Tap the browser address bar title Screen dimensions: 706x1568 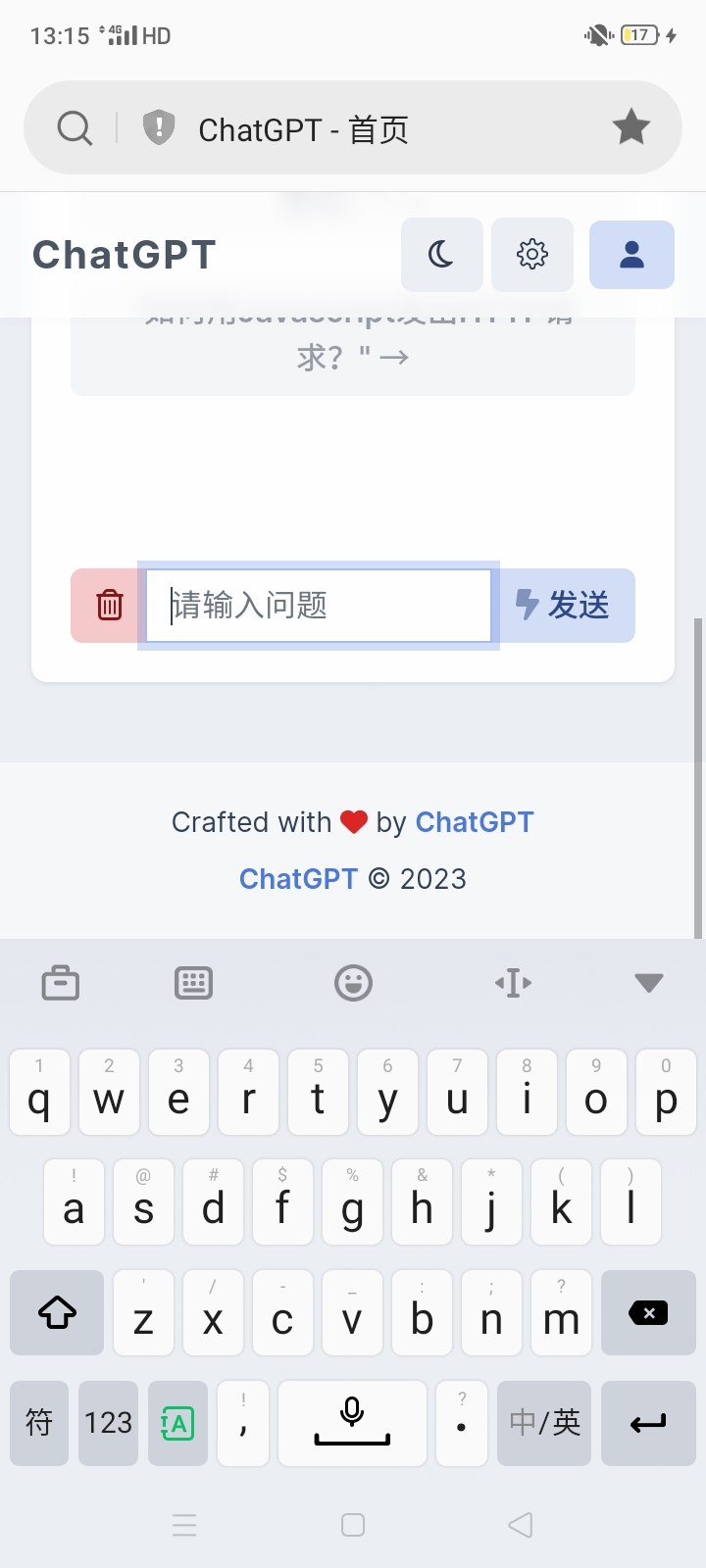(x=303, y=129)
